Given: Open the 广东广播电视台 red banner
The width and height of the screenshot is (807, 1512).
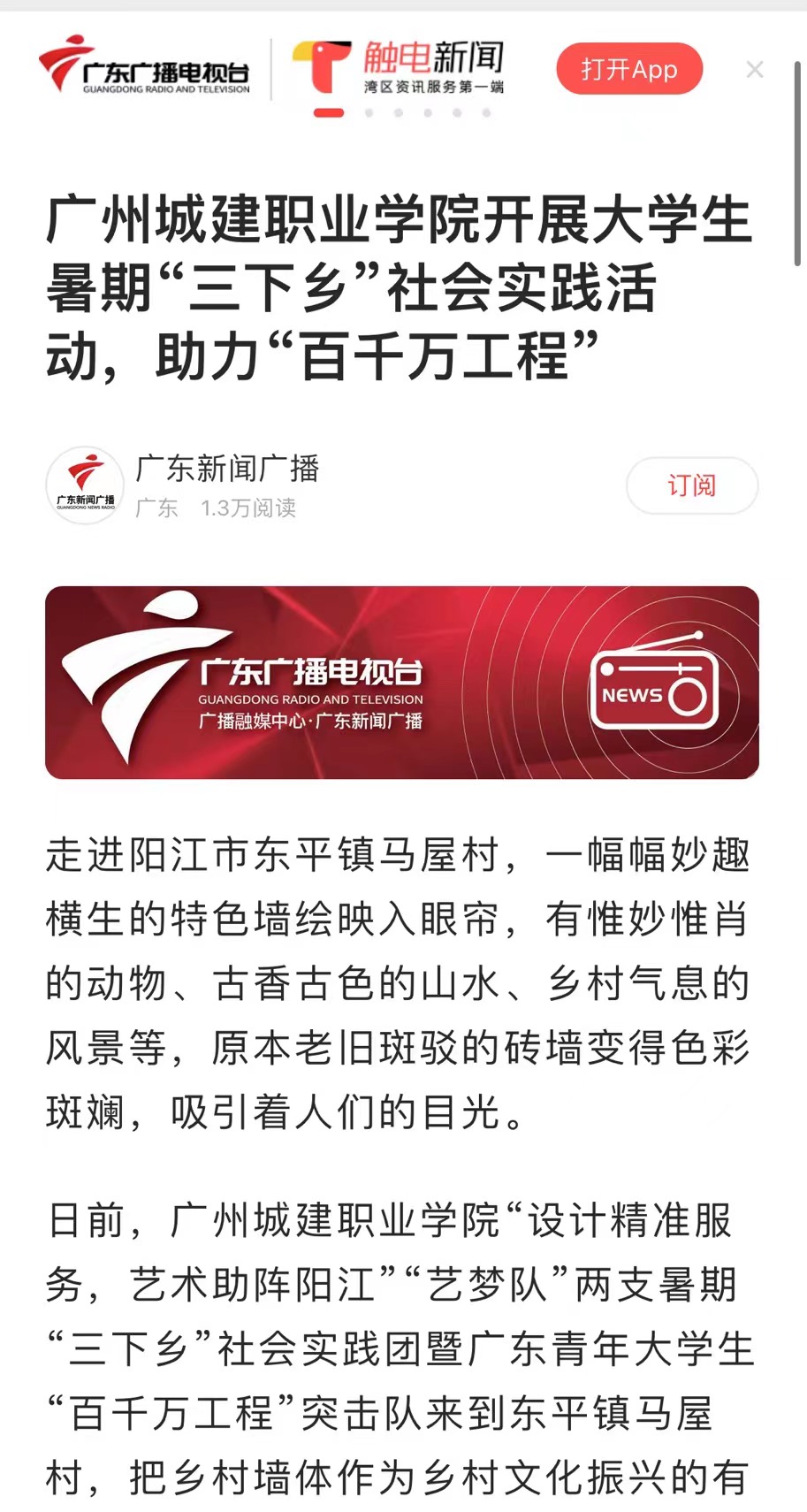Looking at the screenshot, I should [x=402, y=683].
